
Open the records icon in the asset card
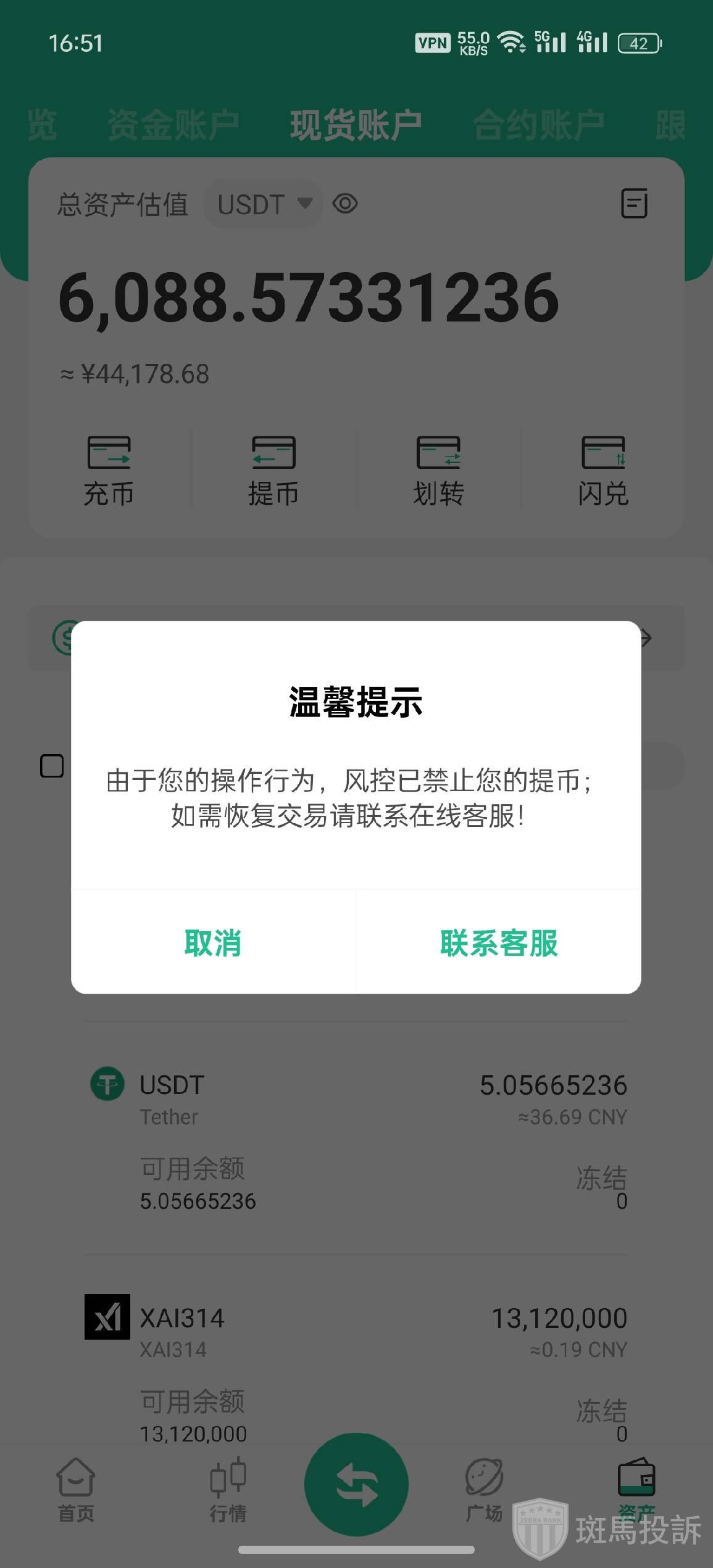[634, 204]
